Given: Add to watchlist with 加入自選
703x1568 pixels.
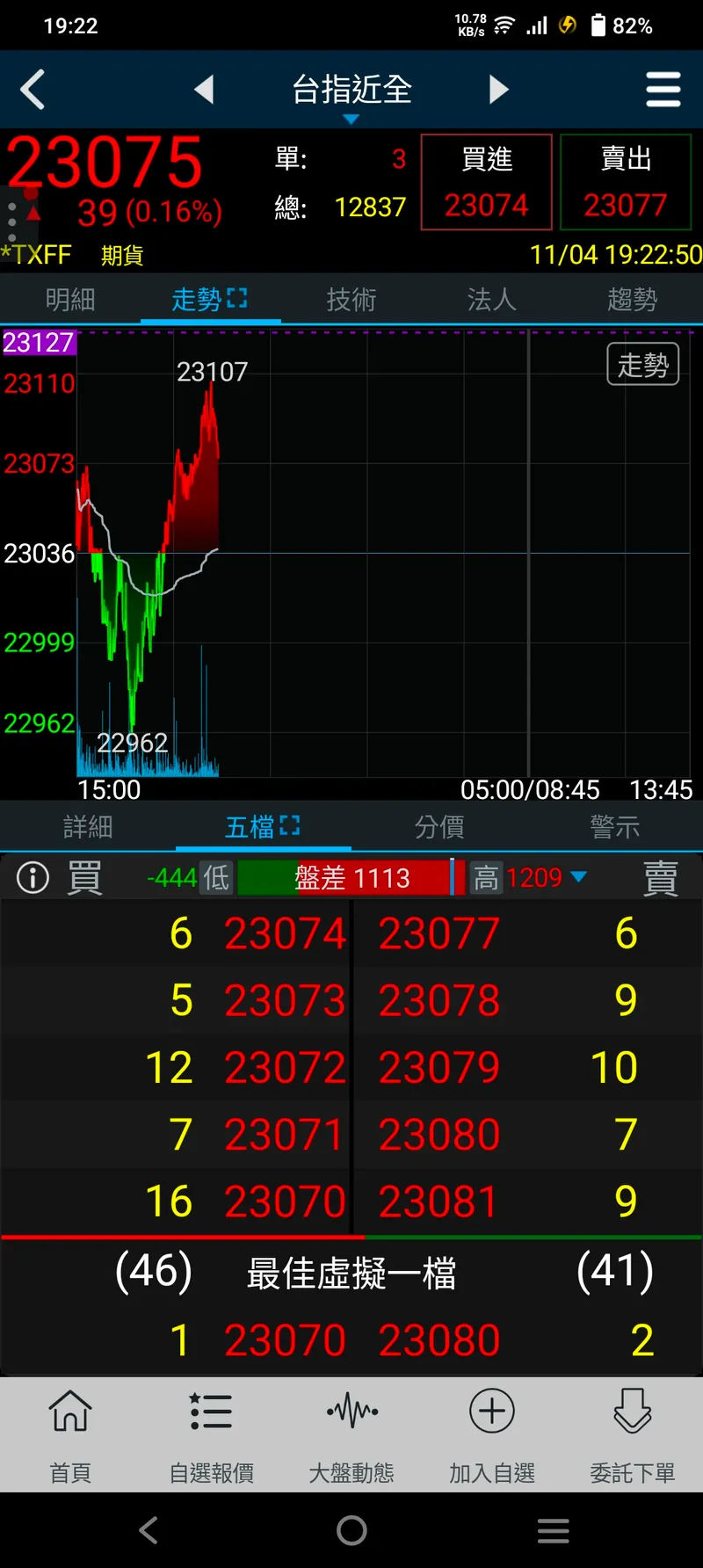Looking at the screenshot, I should pos(491,1435).
